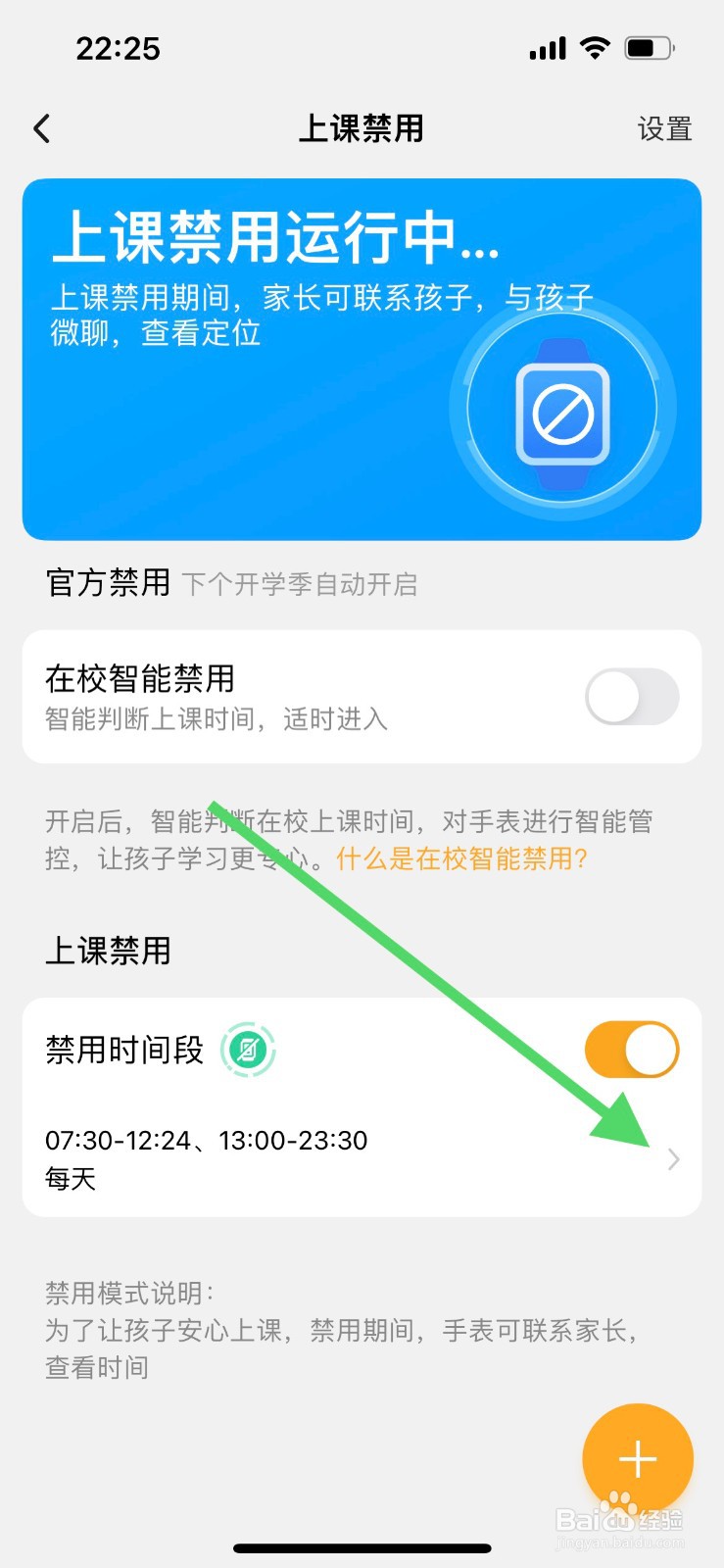
Task: Tap the green disable-time badge icon
Action: coord(247,1049)
